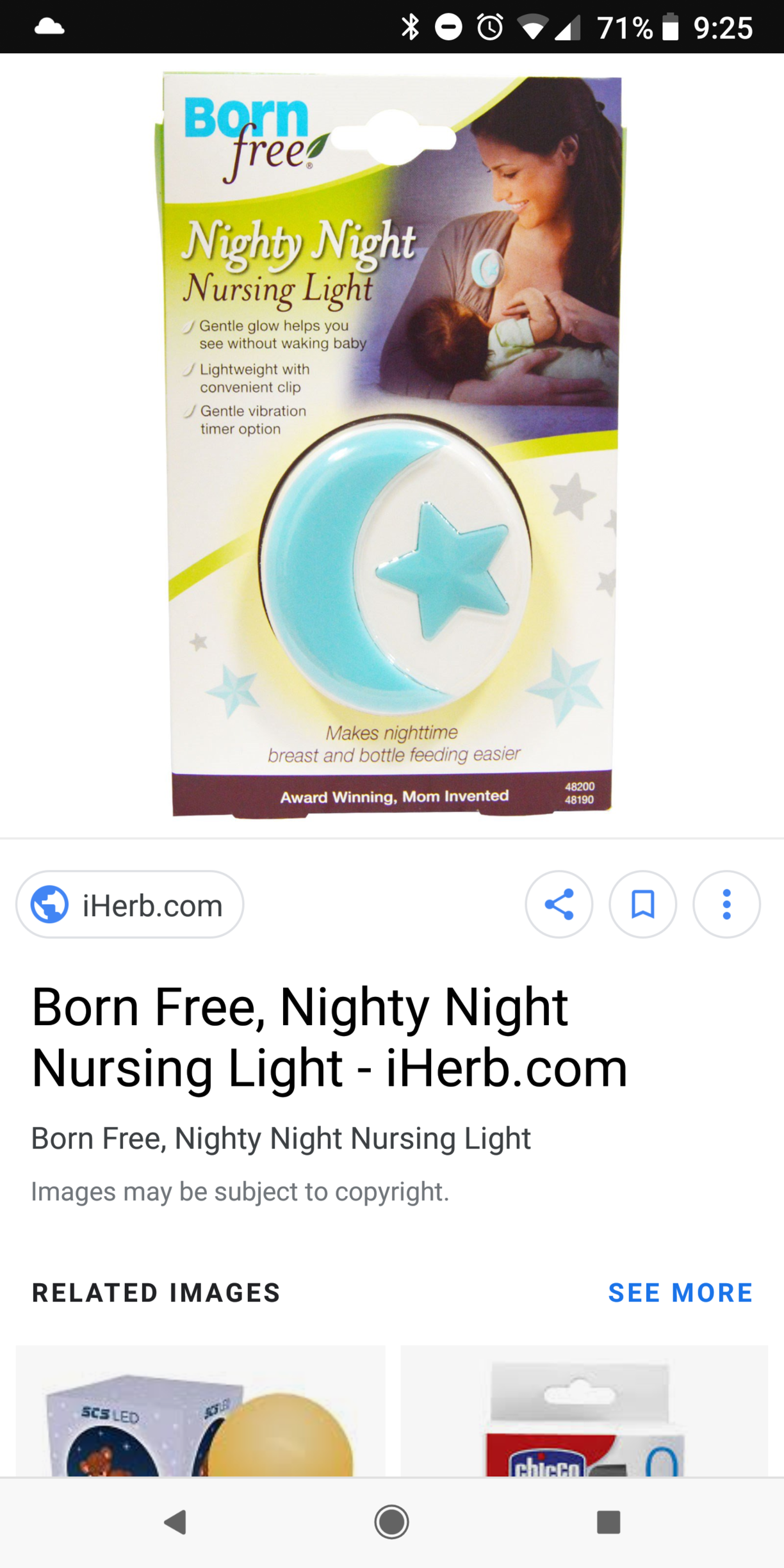This screenshot has height=1568, width=784.
Task: Open the iHerb.com source site chip
Action: 130,905
